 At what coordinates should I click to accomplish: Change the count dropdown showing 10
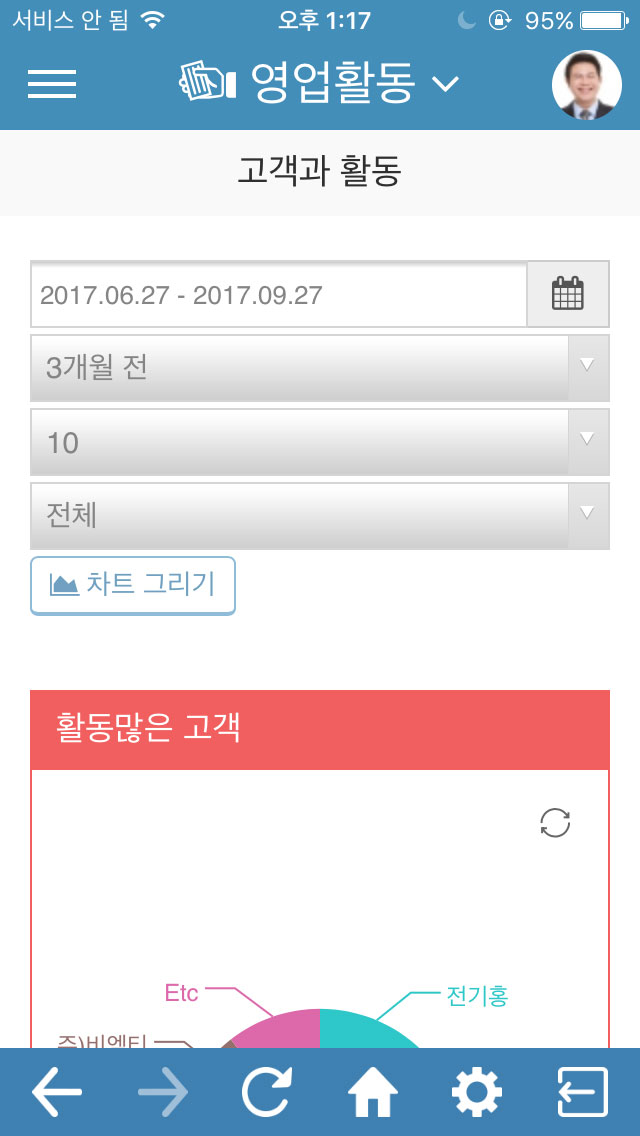320,442
